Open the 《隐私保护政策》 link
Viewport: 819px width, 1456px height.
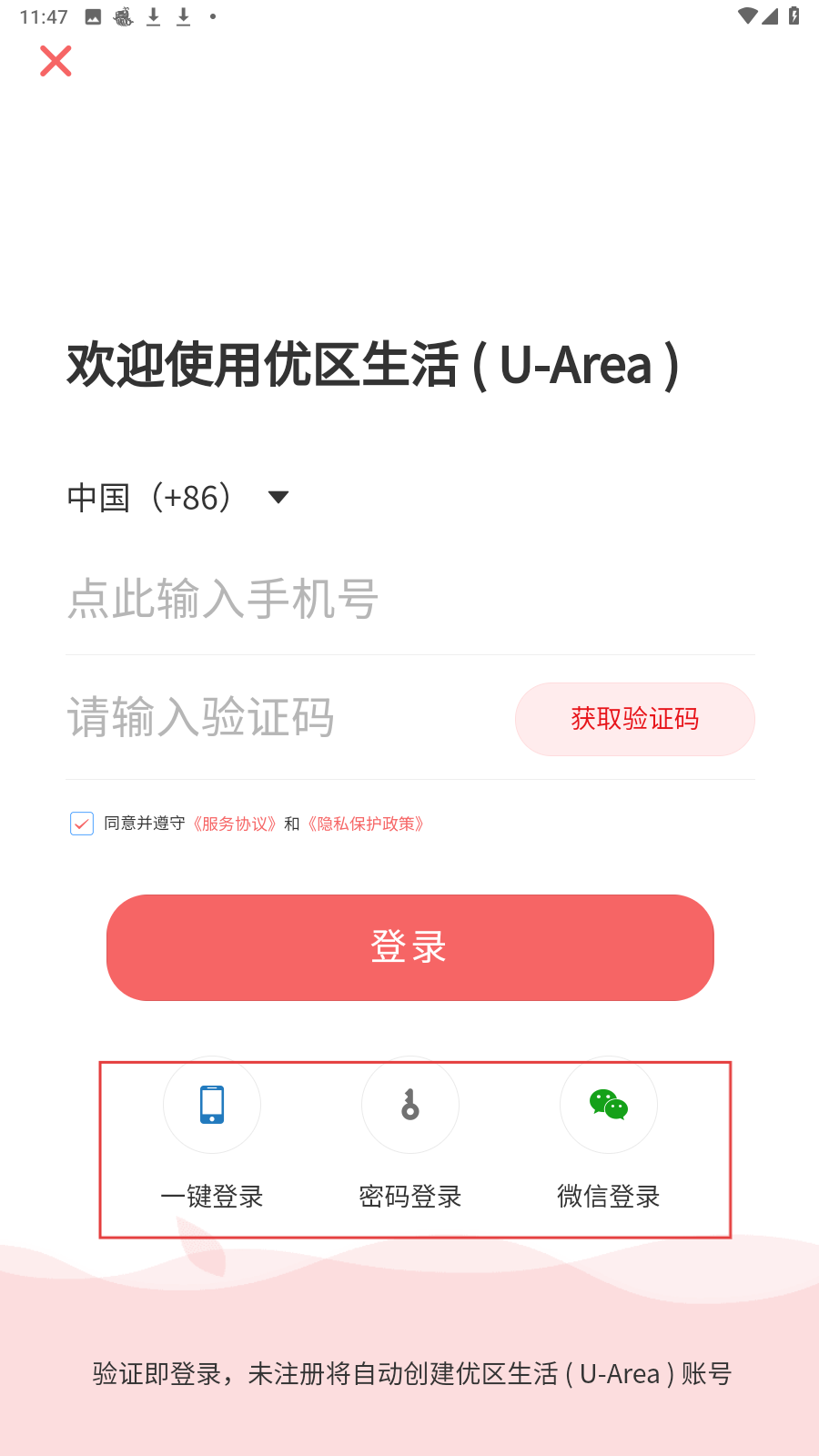click(366, 824)
